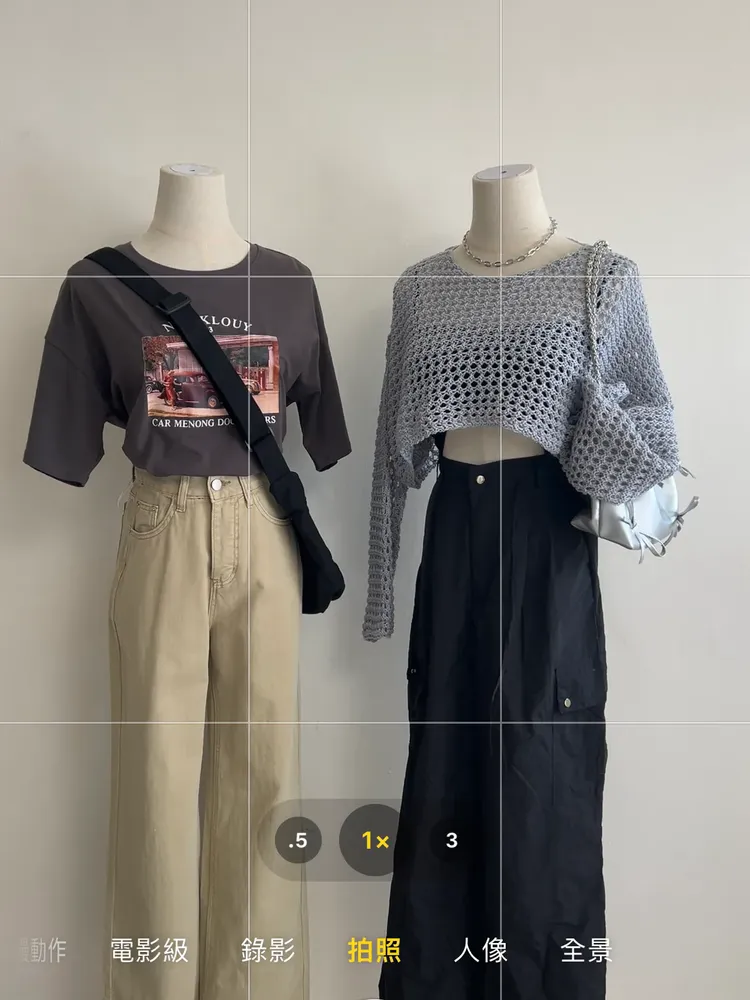
Task: Select the 拍照 photo mode
Action: (x=374, y=950)
